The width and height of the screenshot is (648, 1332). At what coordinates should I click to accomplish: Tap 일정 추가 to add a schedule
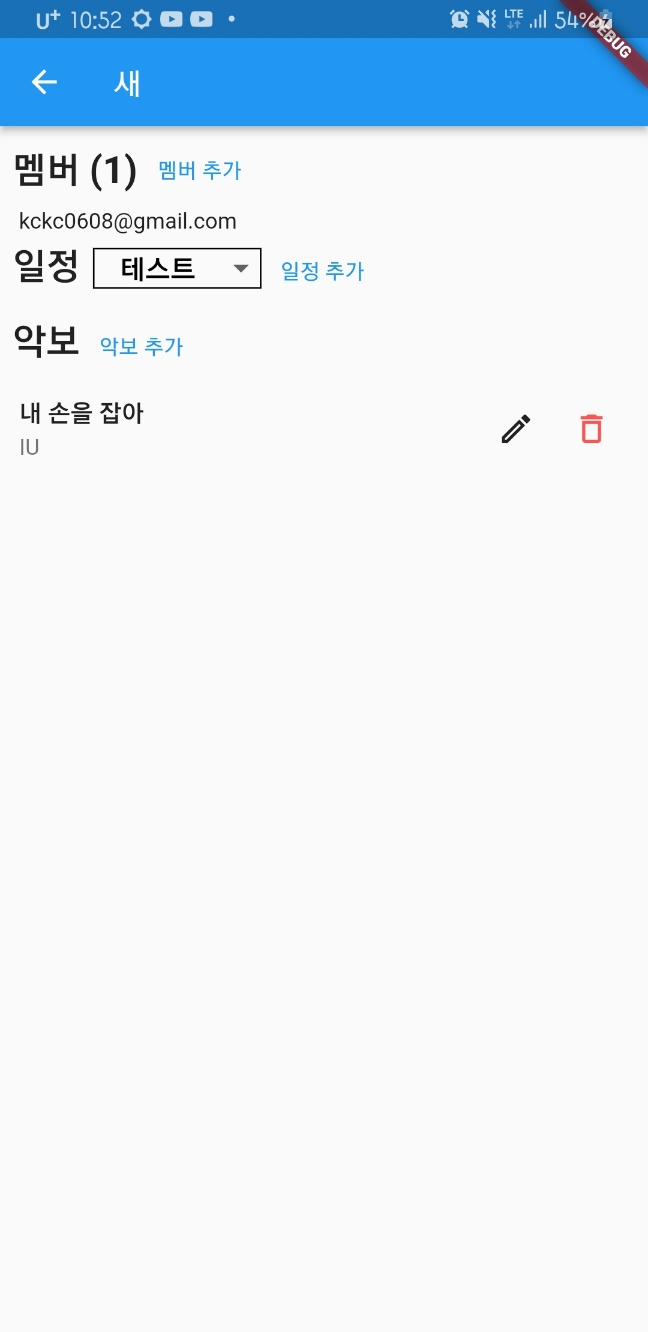pos(322,270)
